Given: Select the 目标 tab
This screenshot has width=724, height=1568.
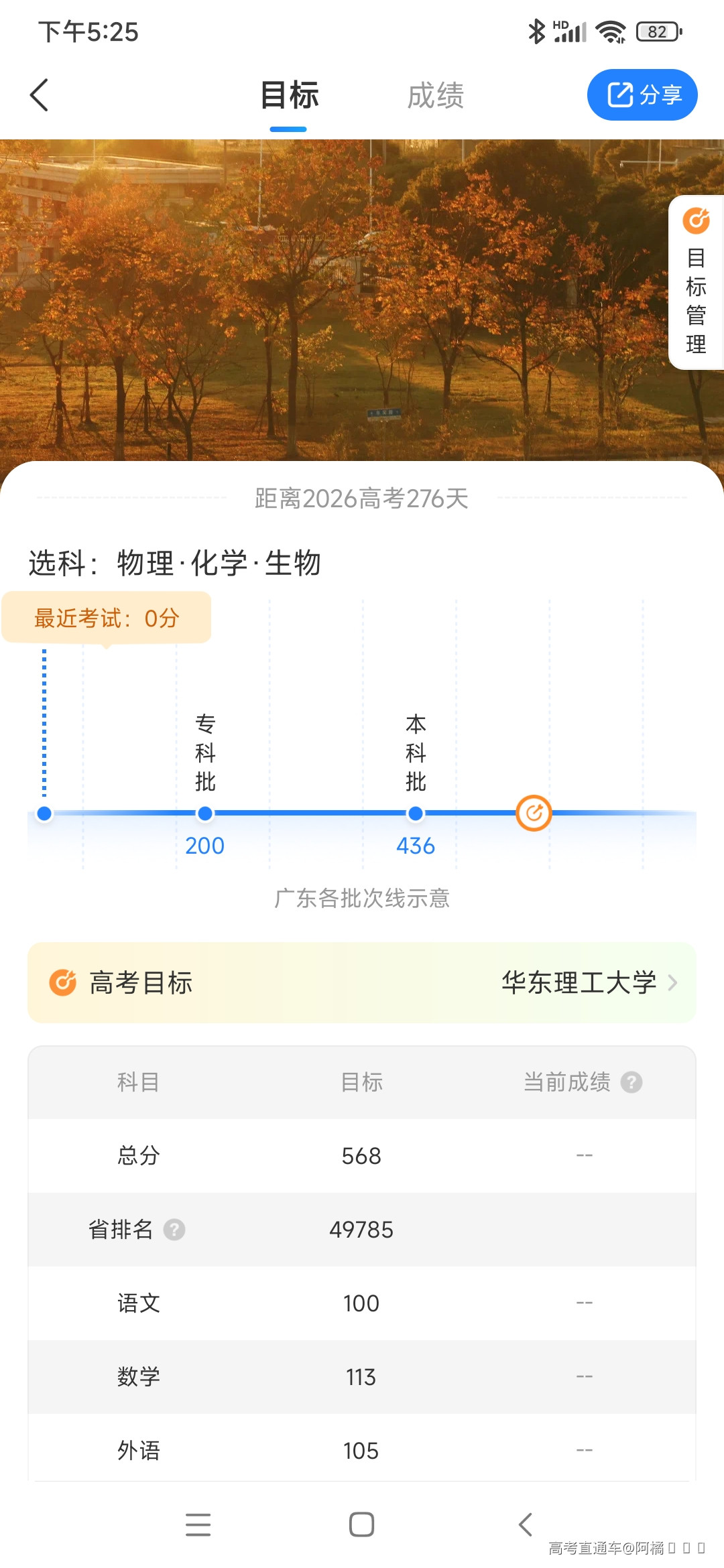Looking at the screenshot, I should point(289,95).
